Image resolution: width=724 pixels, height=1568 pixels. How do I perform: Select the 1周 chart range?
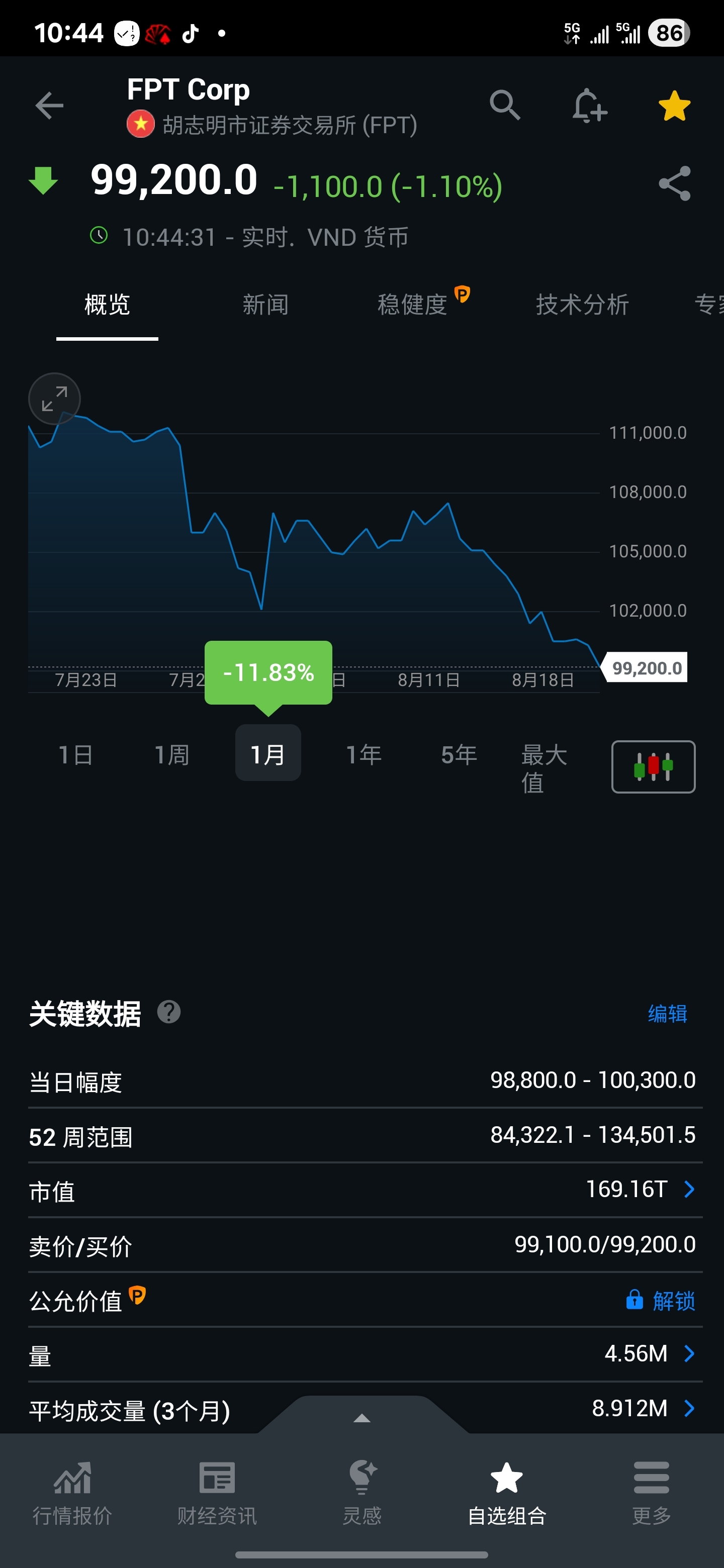coord(171,755)
